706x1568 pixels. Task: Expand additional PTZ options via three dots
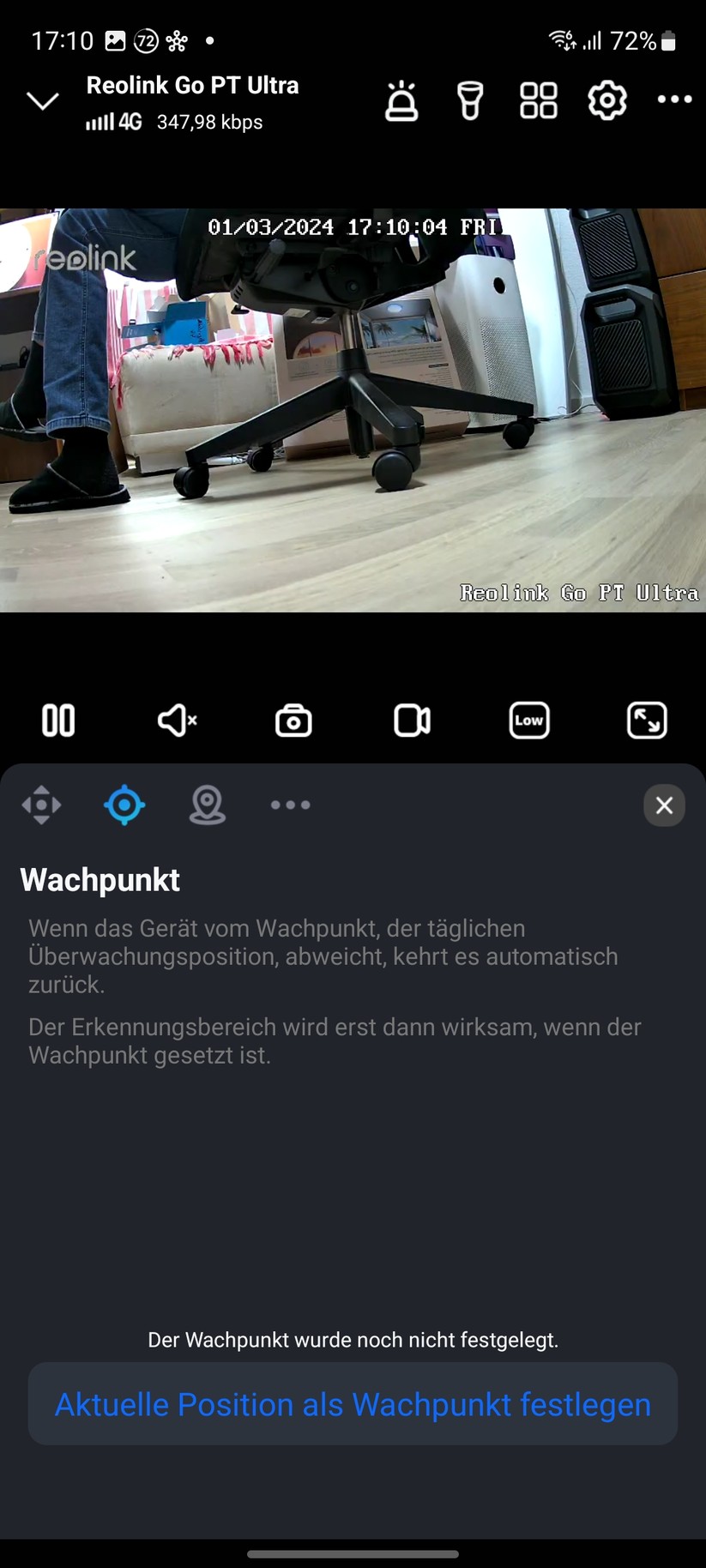click(x=290, y=805)
